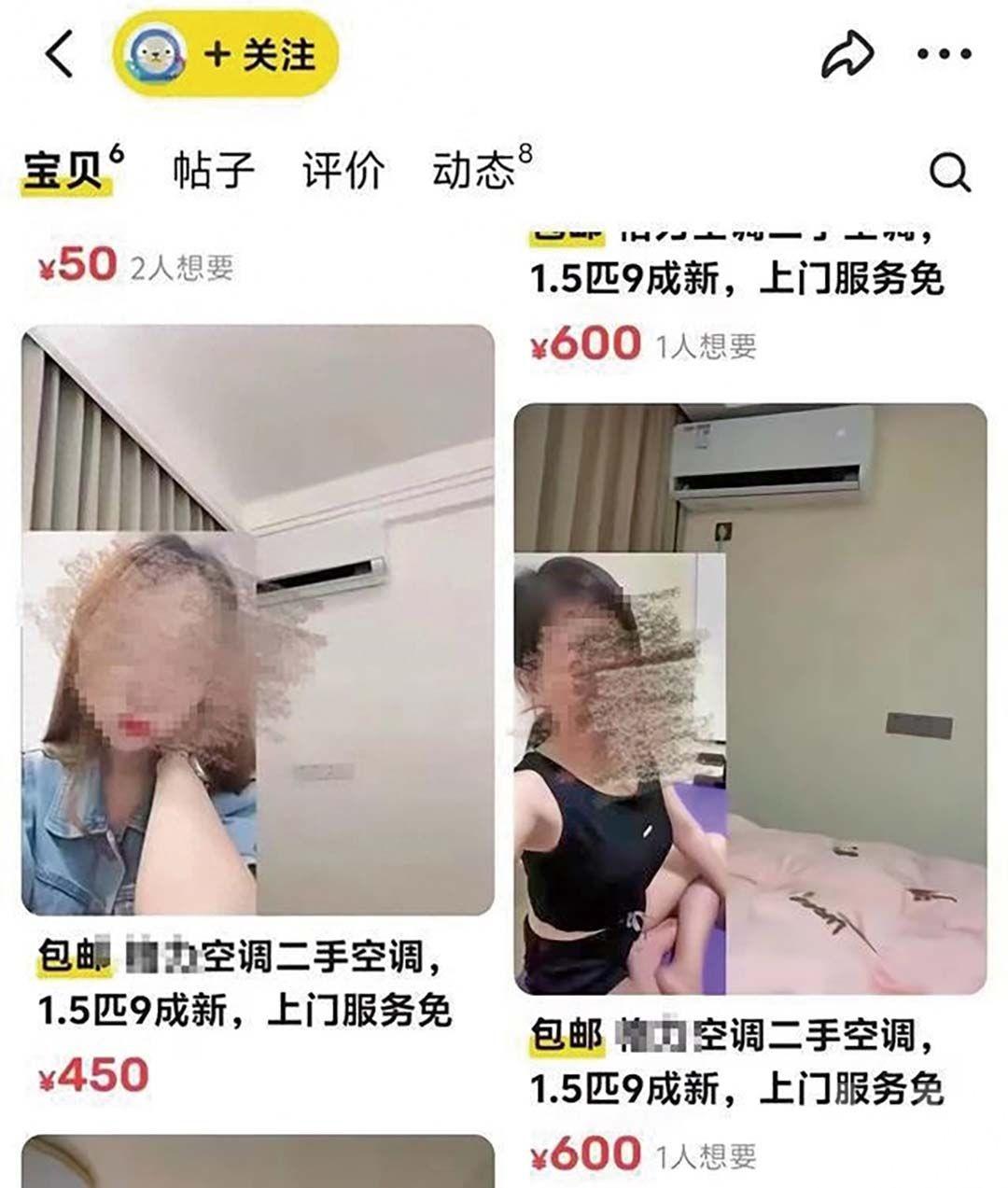This screenshot has width=1008, height=1188.
Task: Share this seller's page
Action: [846, 56]
